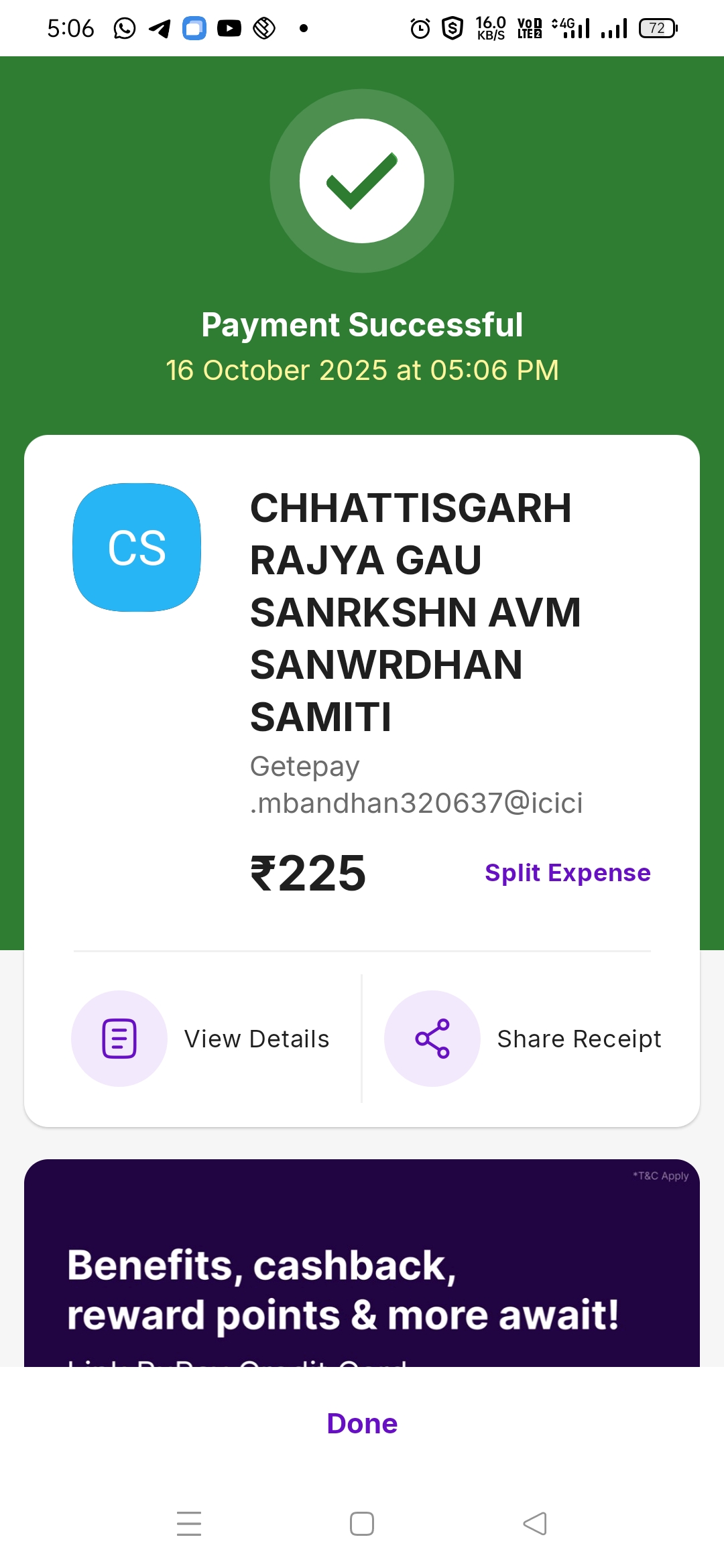Go back using system back button
The height and width of the screenshot is (1568, 724).
coord(535,1524)
